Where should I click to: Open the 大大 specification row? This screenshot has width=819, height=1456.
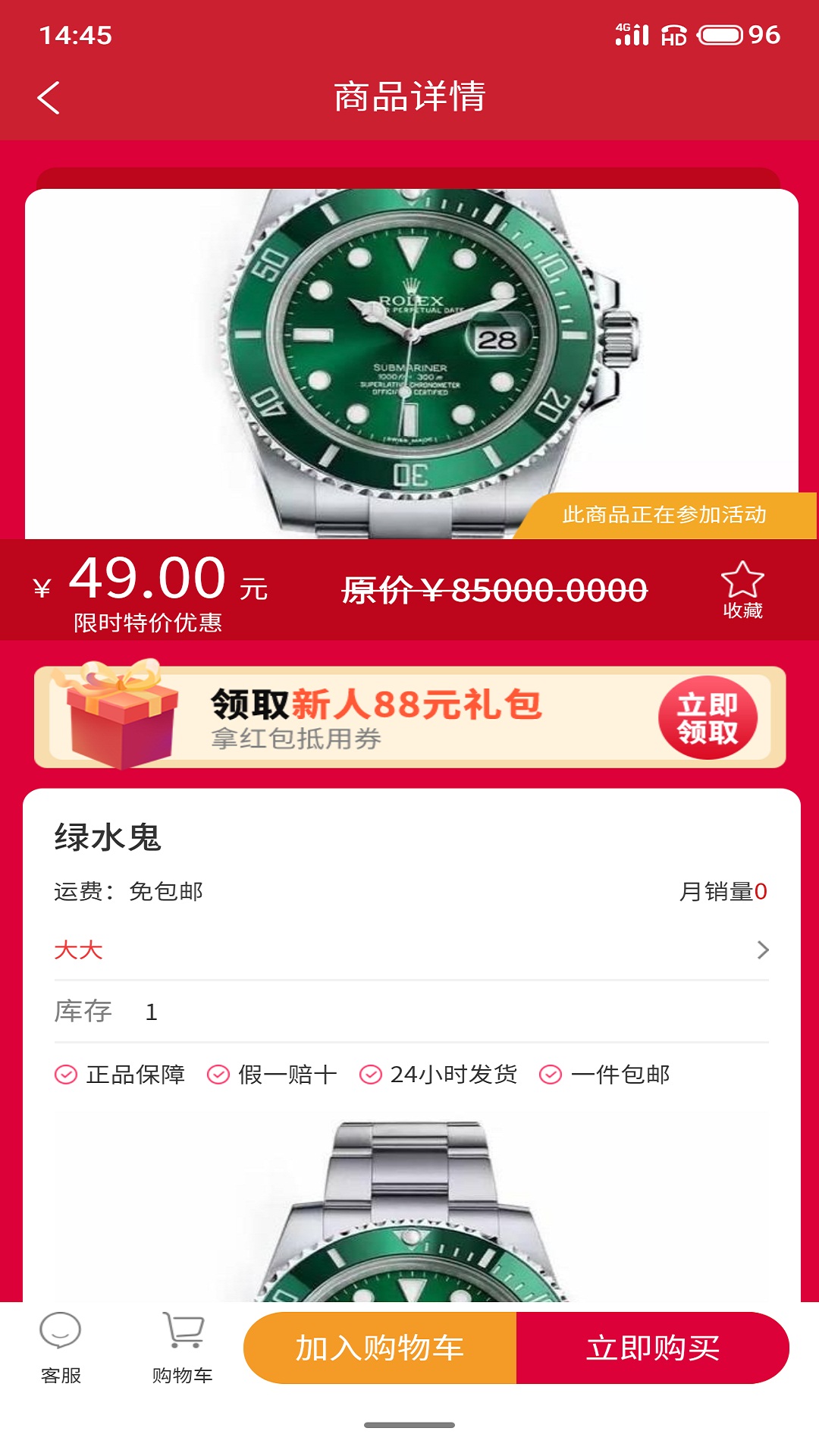pos(409,950)
